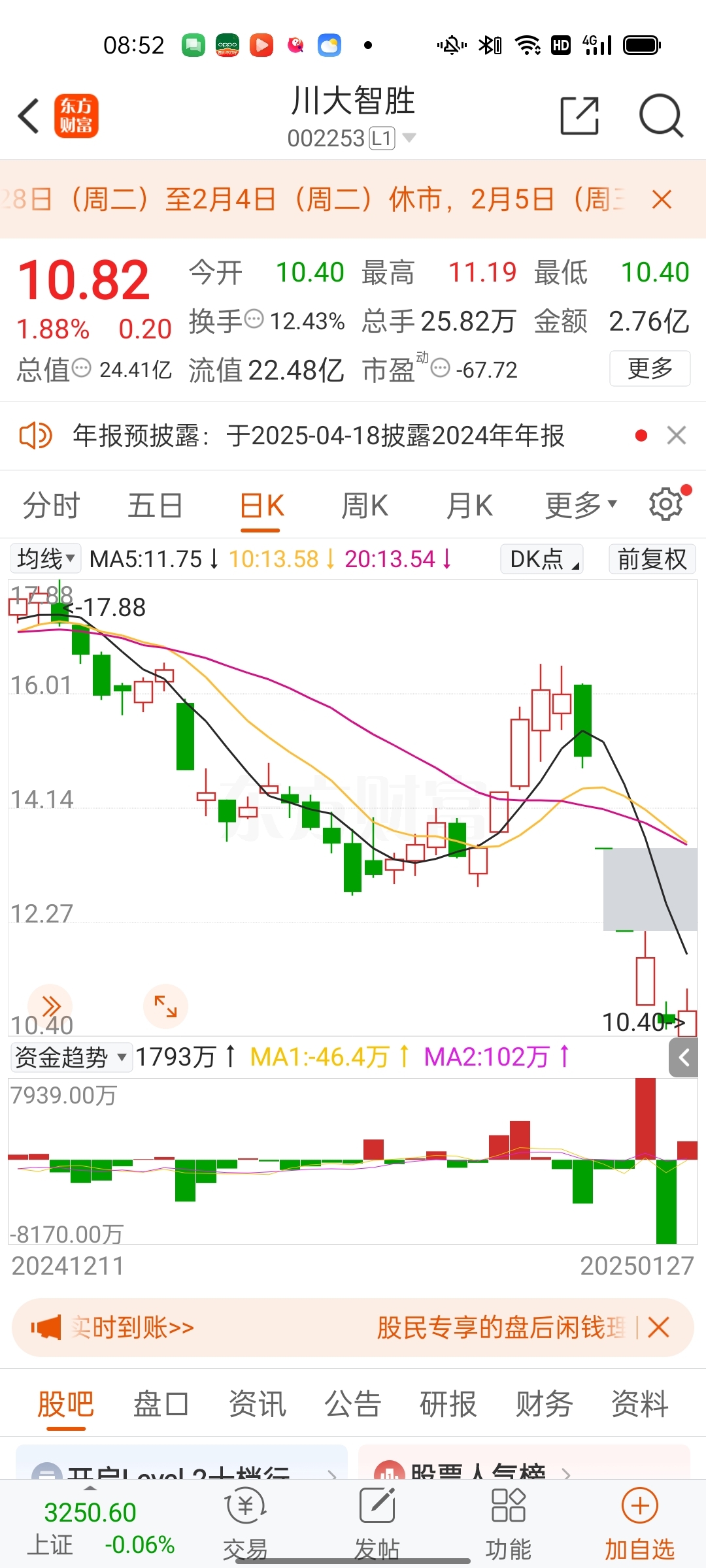The image size is (706, 1568).
Task: Dismiss the holiday market-closure banner
Action: pos(662,199)
